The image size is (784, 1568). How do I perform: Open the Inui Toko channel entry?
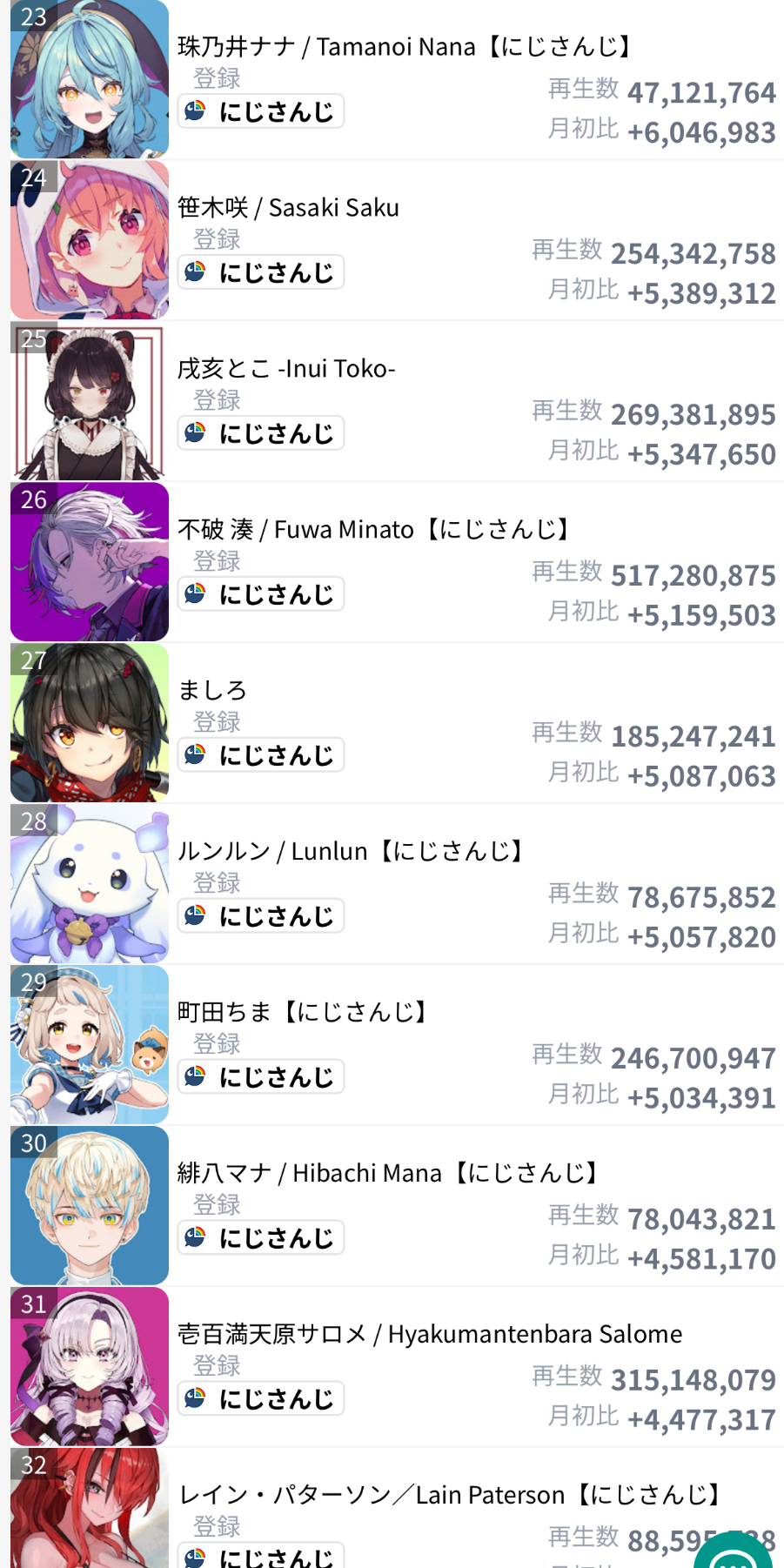pos(286,369)
